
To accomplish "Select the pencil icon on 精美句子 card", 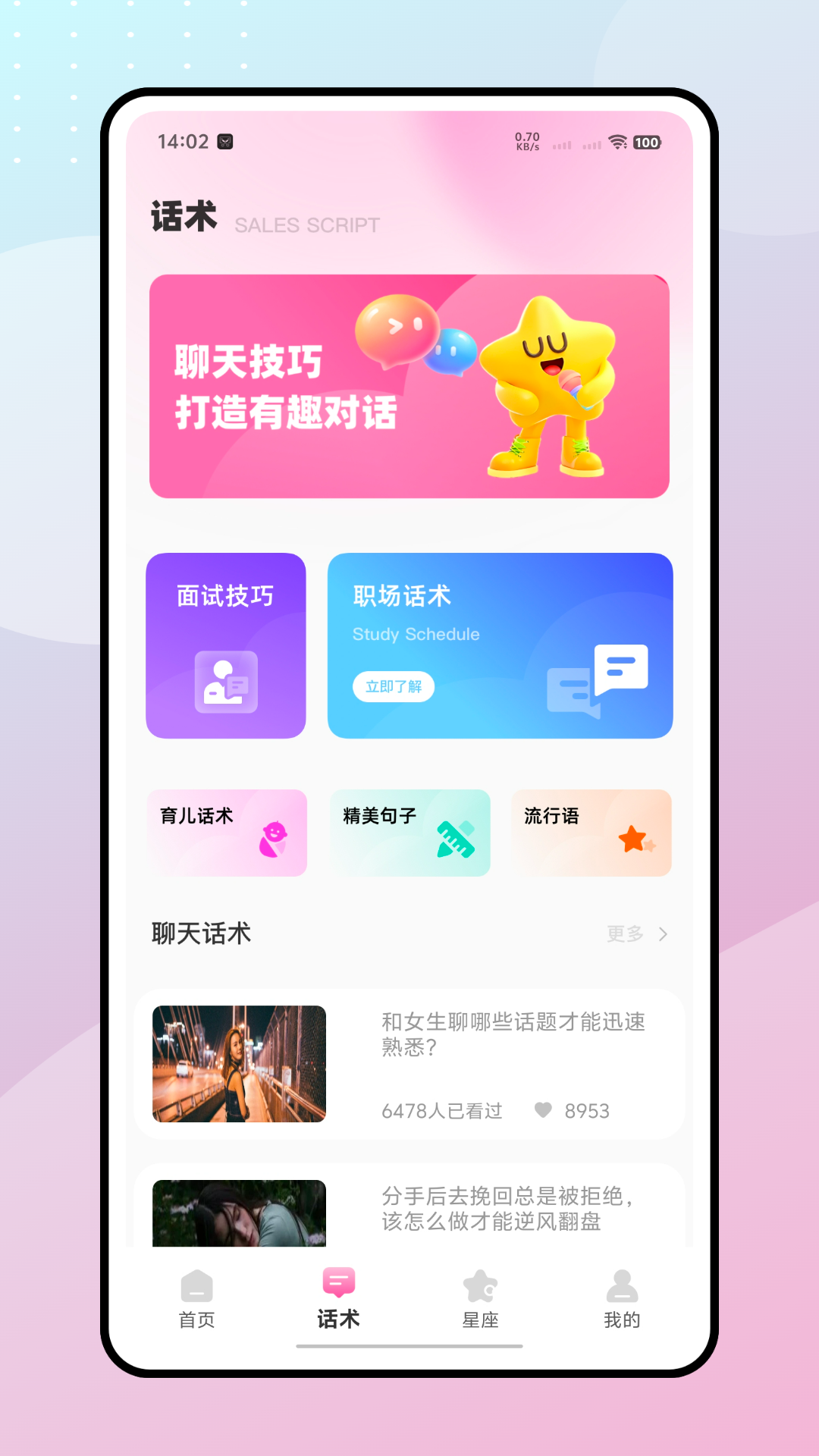I will pyautogui.click(x=460, y=836).
